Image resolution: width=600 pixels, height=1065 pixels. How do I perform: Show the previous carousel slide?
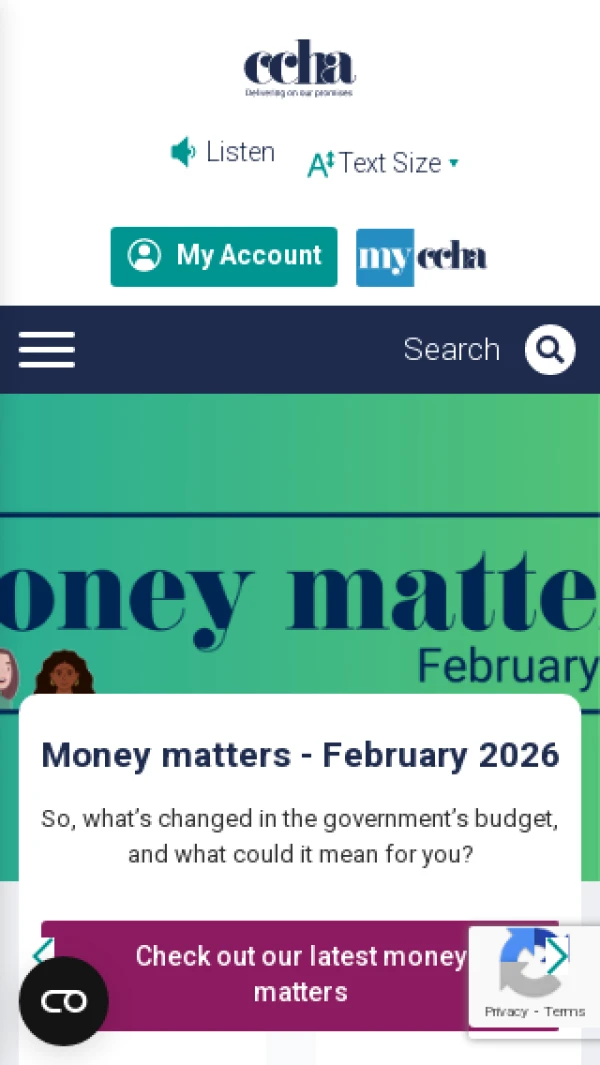(x=42, y=955)
